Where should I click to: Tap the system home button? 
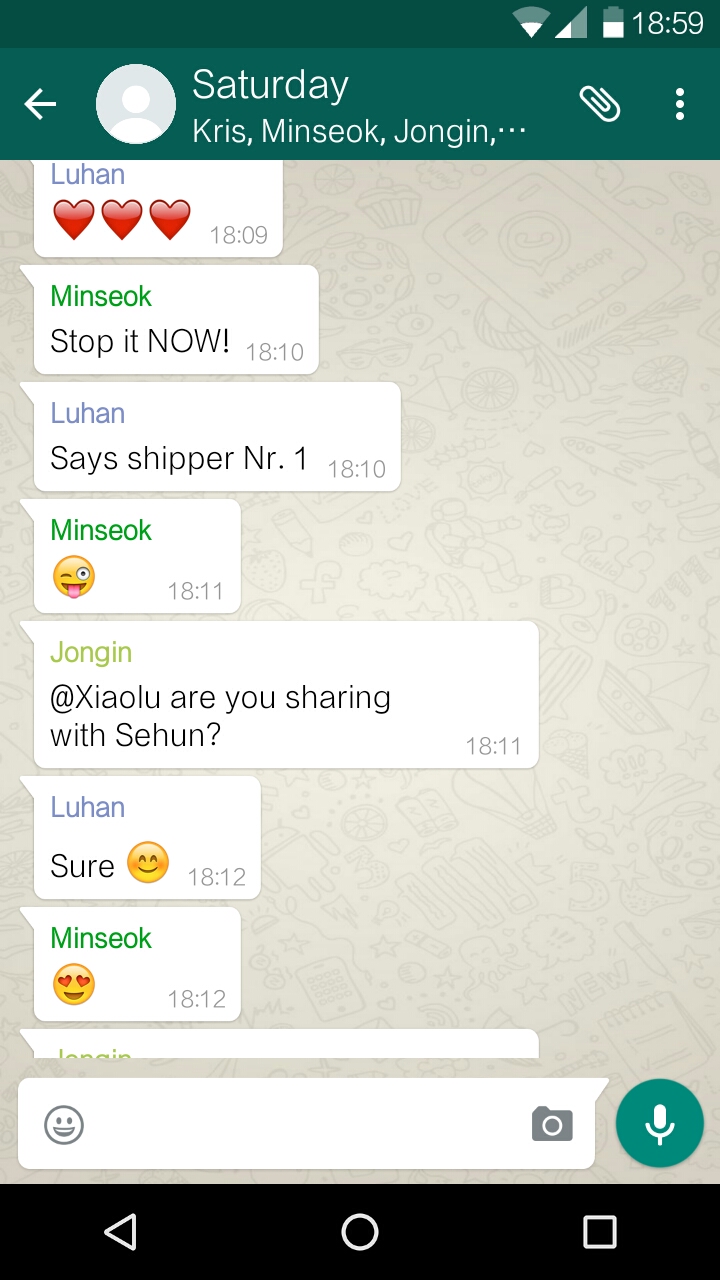tap(360, 1232)
